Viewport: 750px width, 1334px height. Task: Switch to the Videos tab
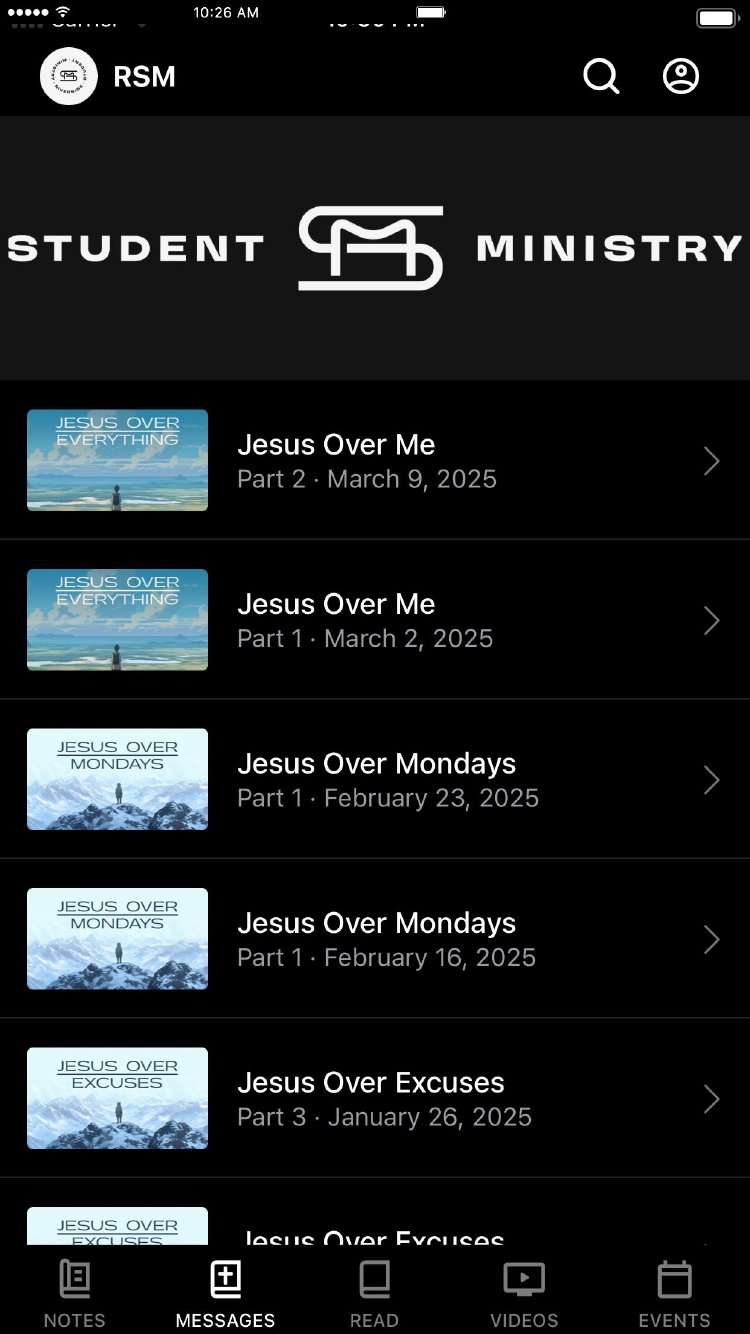point(524,1292)
